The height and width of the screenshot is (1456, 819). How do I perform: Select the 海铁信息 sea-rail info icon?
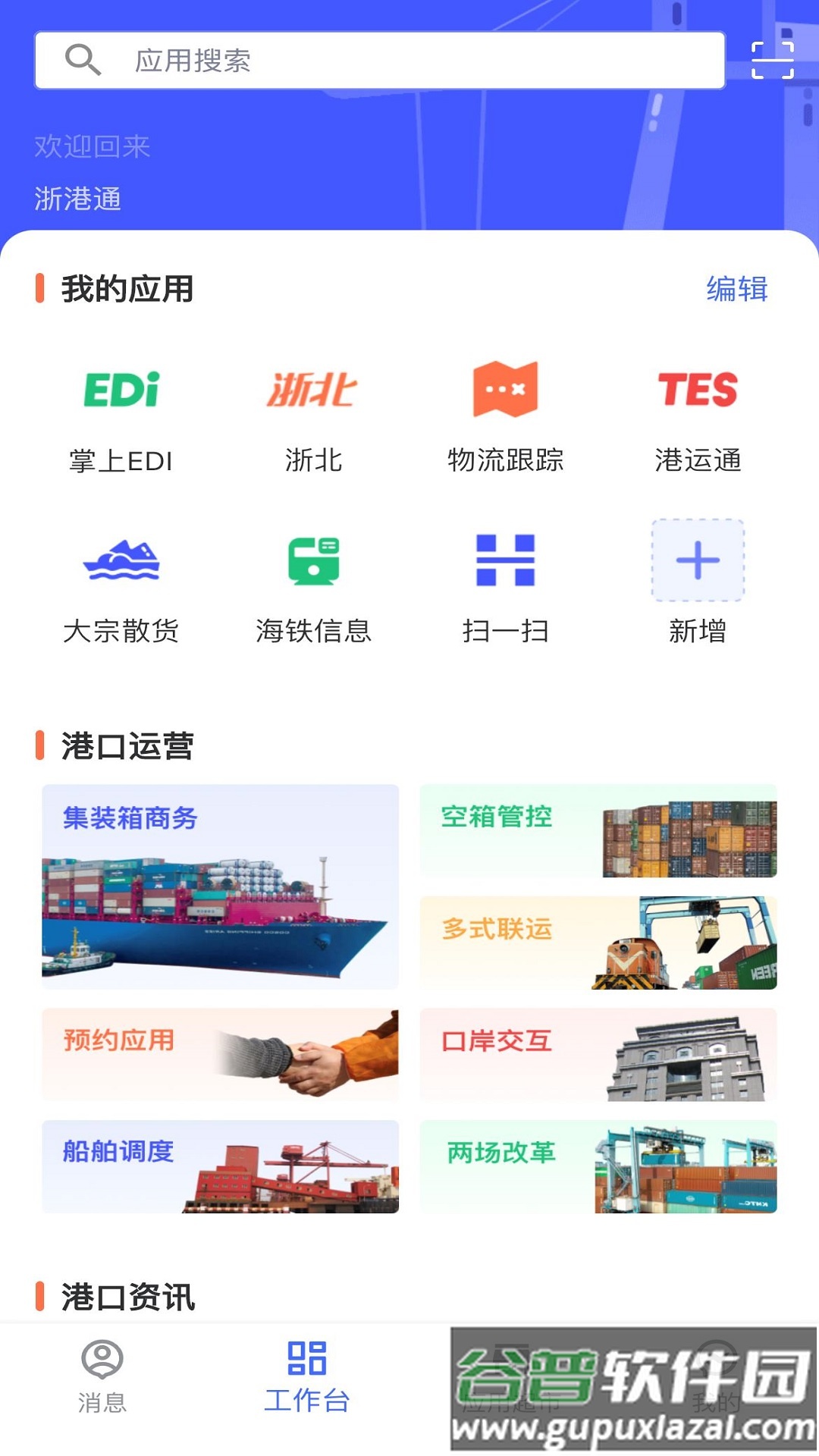[314, 588]
